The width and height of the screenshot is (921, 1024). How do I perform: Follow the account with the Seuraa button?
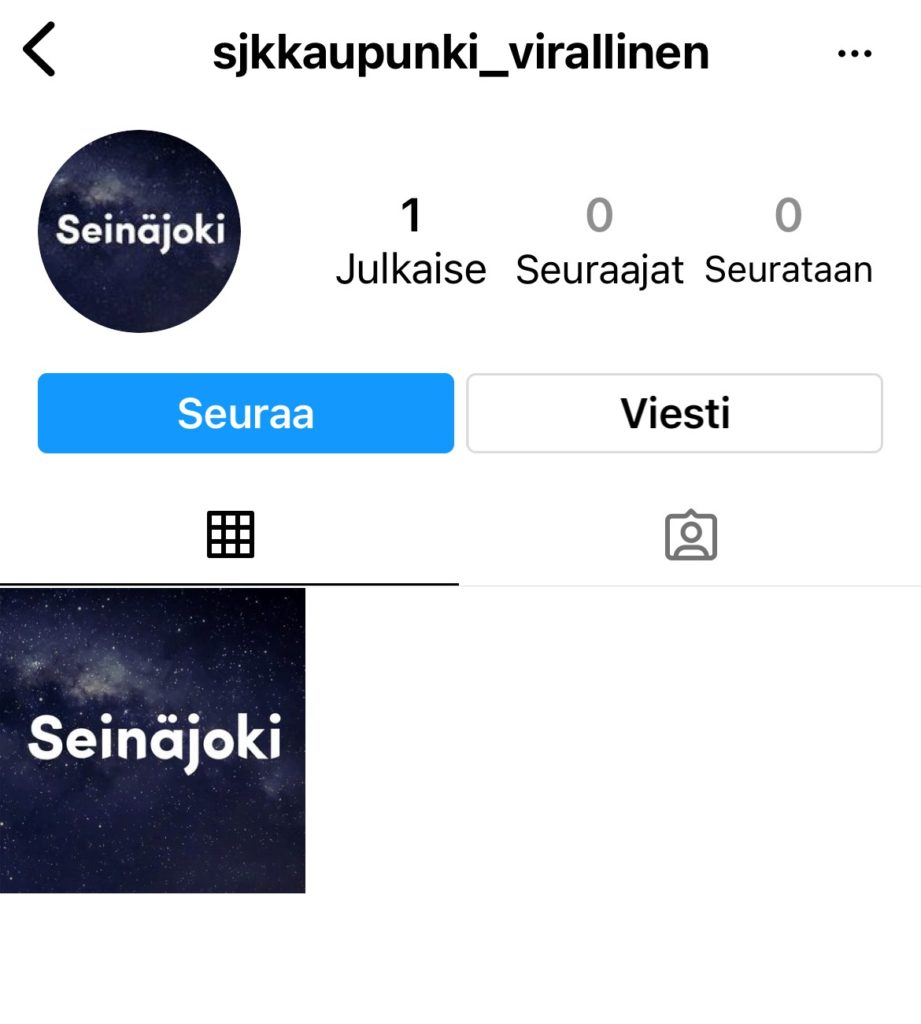pos(246,413)
